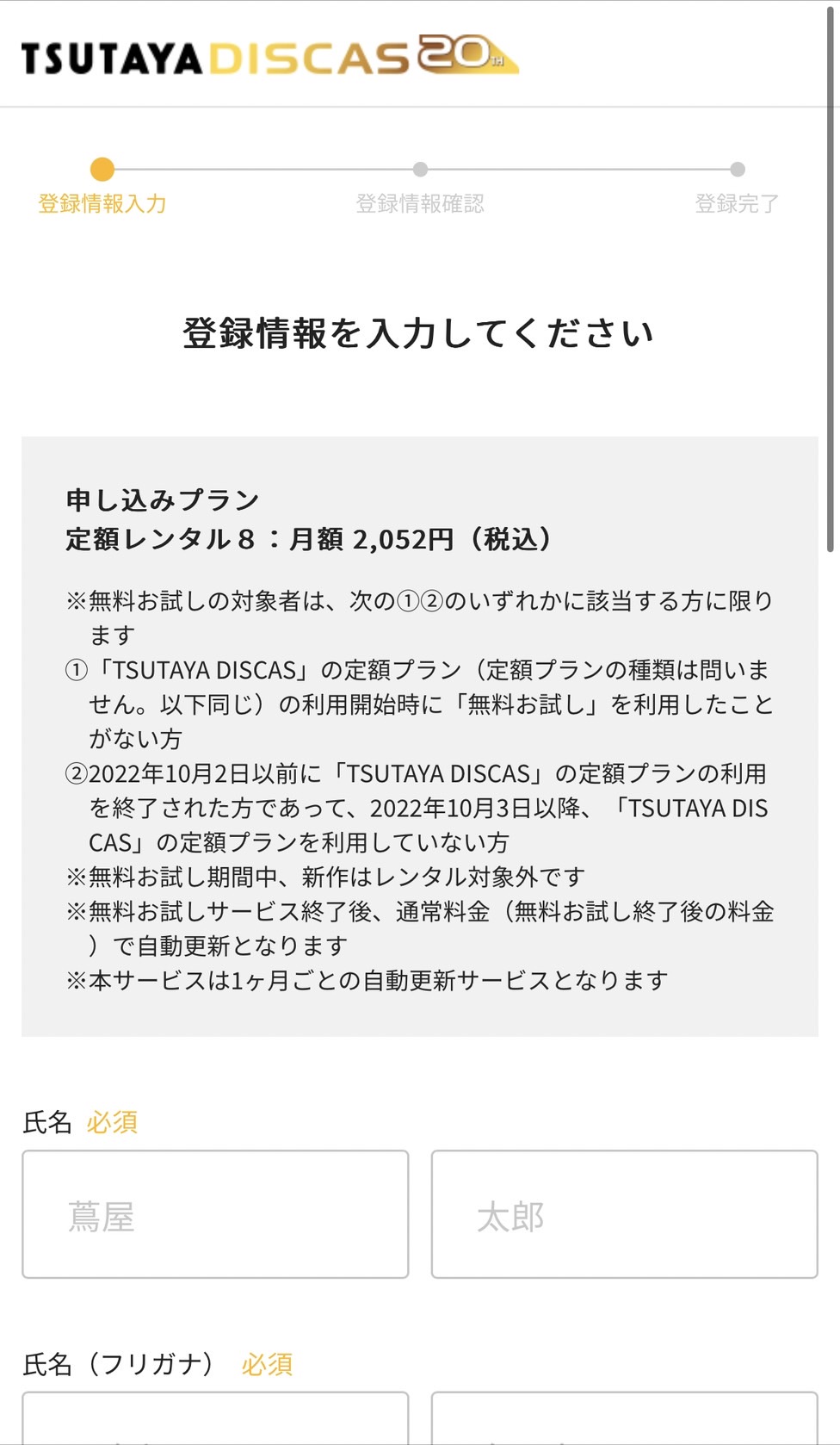The height and width of the screenshot is (1445, 840).
Task: Tap the left furigana name field
Action: pyautogui.click(x=215, y=1419)
